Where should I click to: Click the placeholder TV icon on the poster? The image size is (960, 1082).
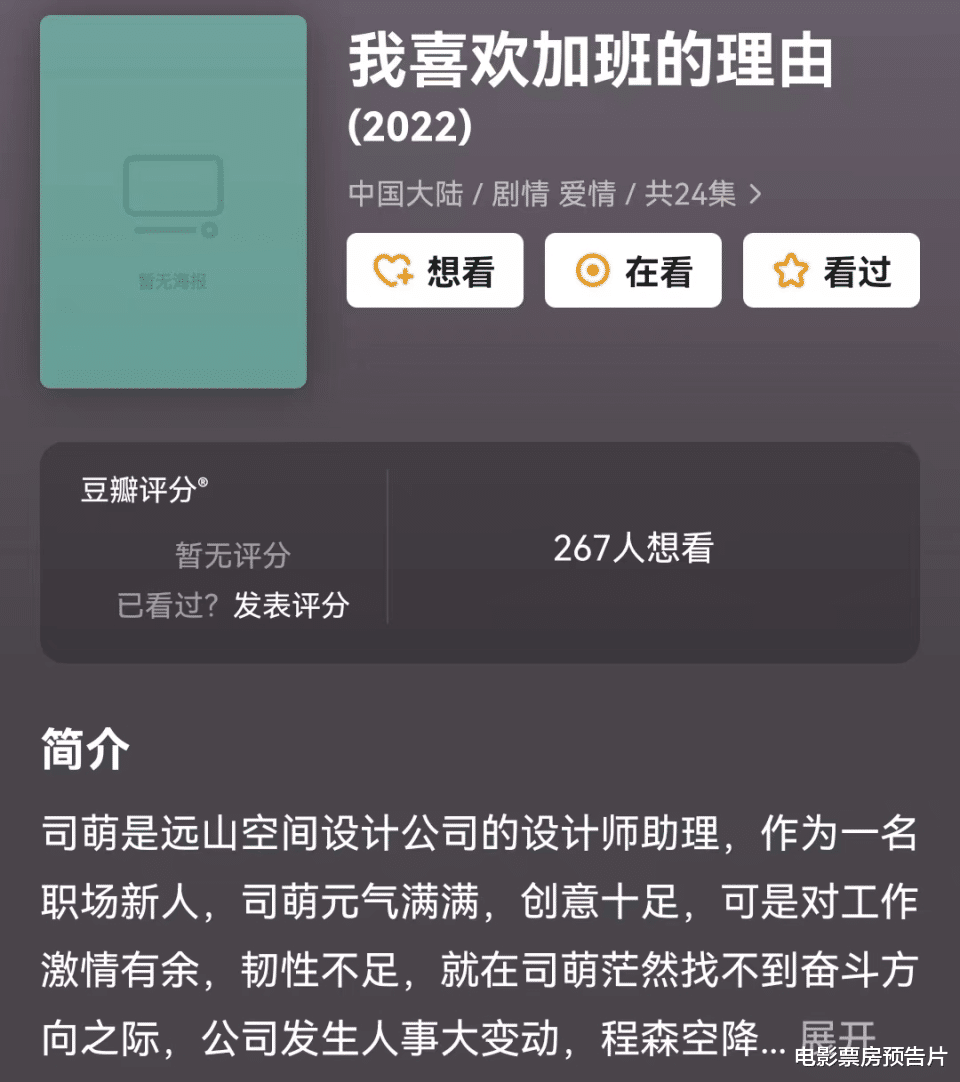173,197
